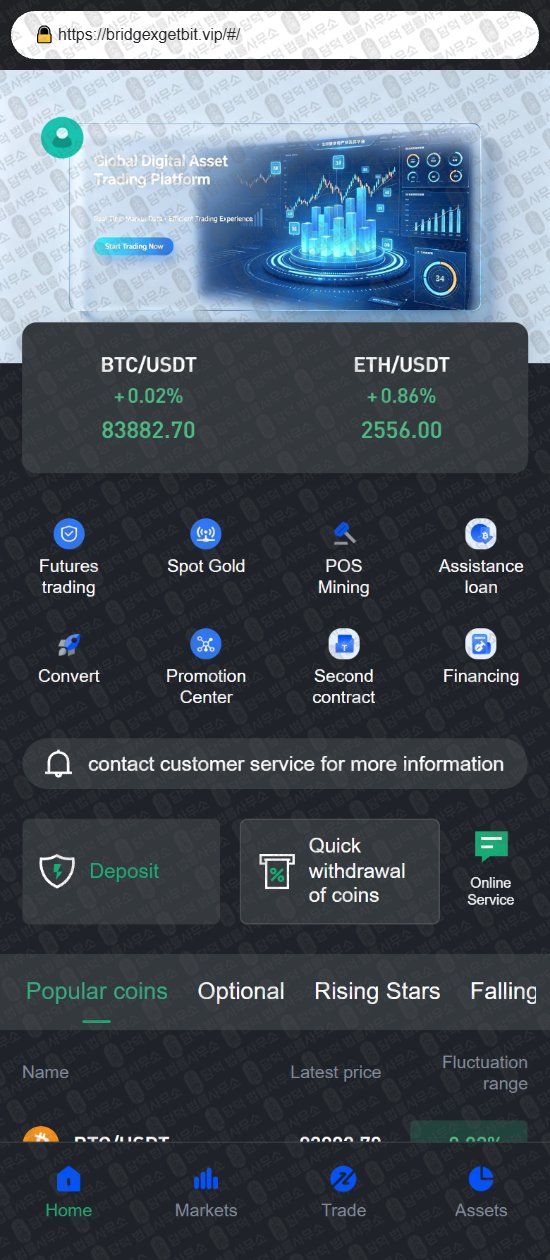Open Second contract
The image size is (550, 1260).
344,668
